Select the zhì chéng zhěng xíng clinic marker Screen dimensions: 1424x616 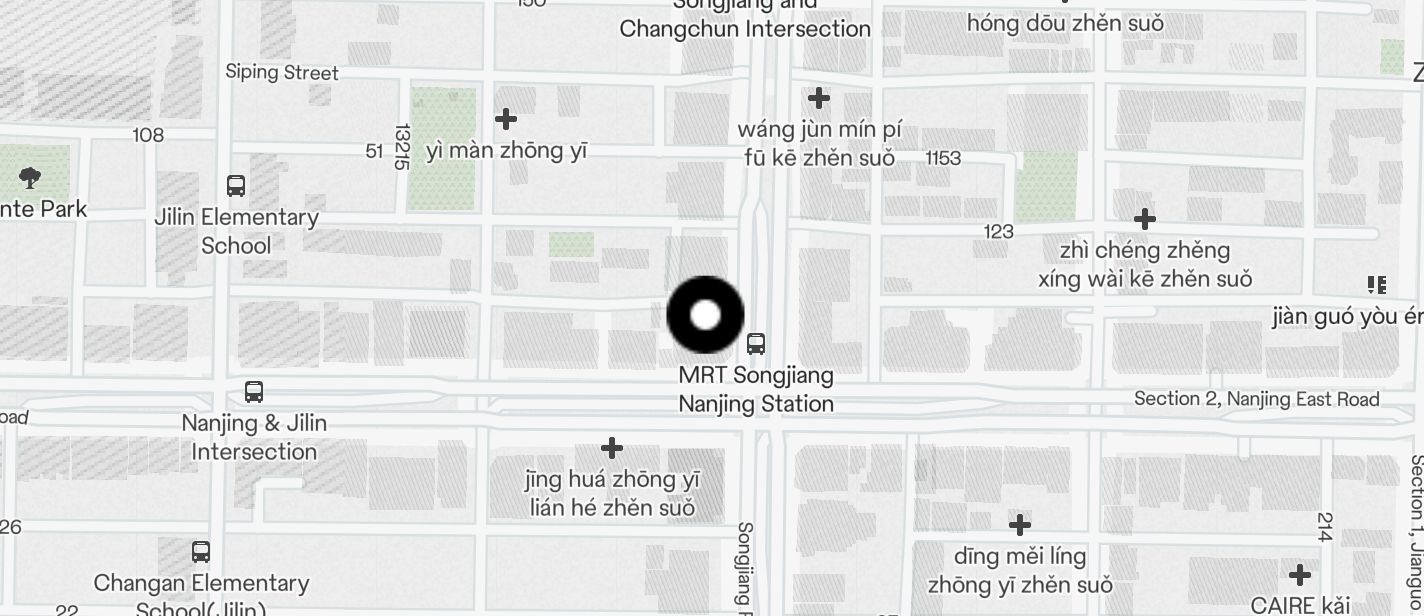click(x=1145, y=219)
